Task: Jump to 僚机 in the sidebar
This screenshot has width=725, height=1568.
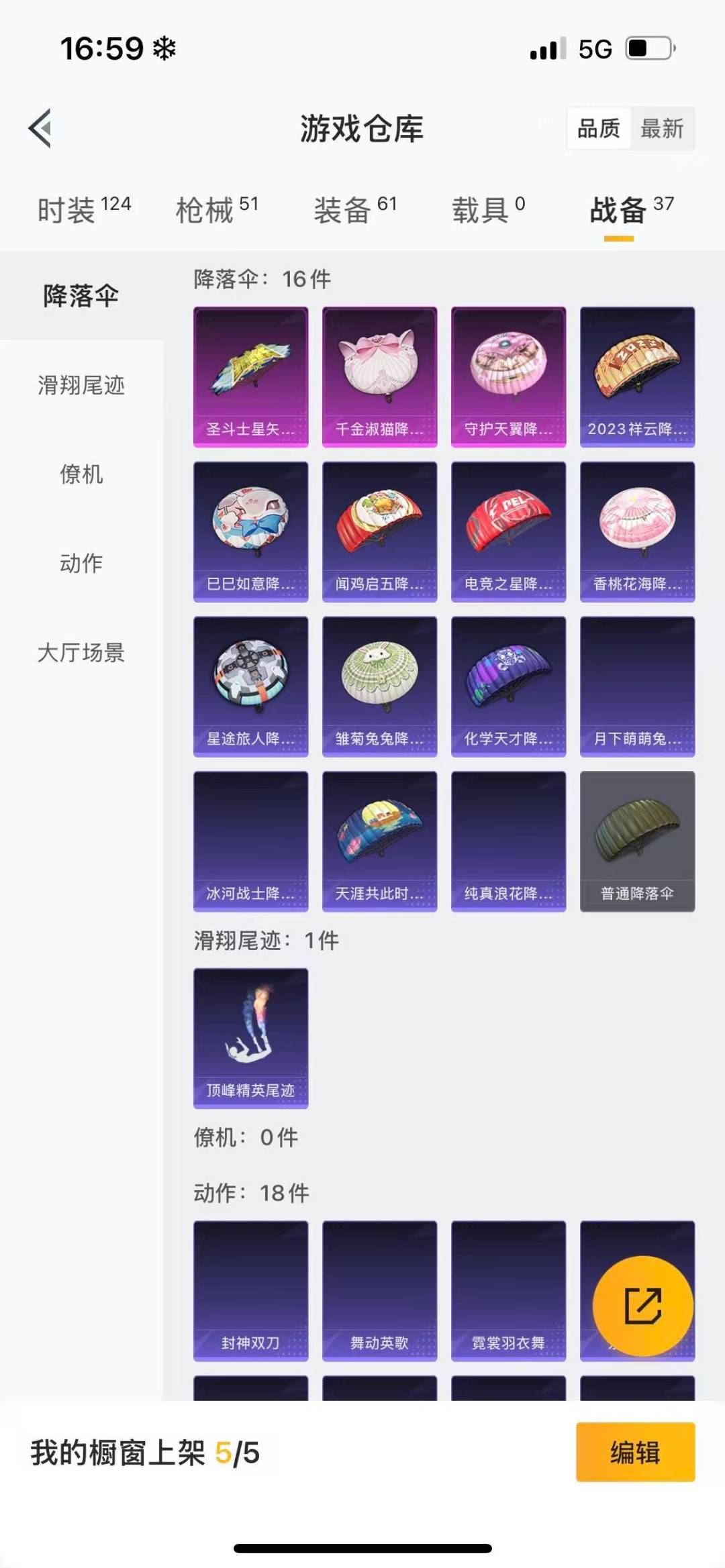Action: click(81, 474)
